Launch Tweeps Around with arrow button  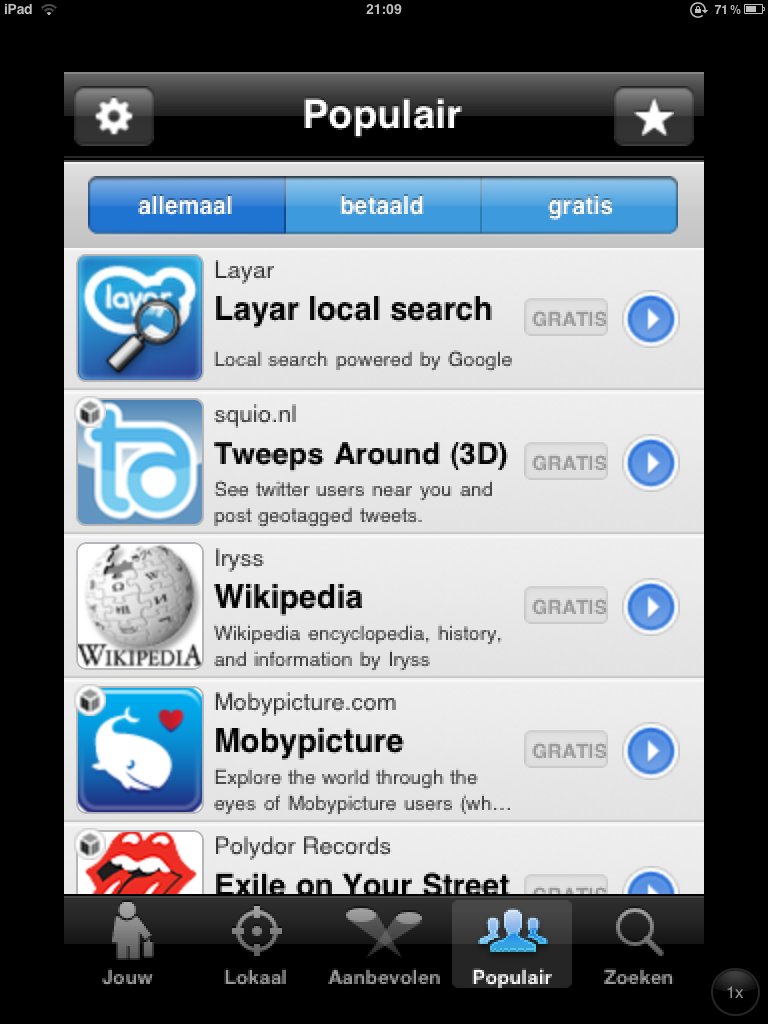(x=652, y=463)
